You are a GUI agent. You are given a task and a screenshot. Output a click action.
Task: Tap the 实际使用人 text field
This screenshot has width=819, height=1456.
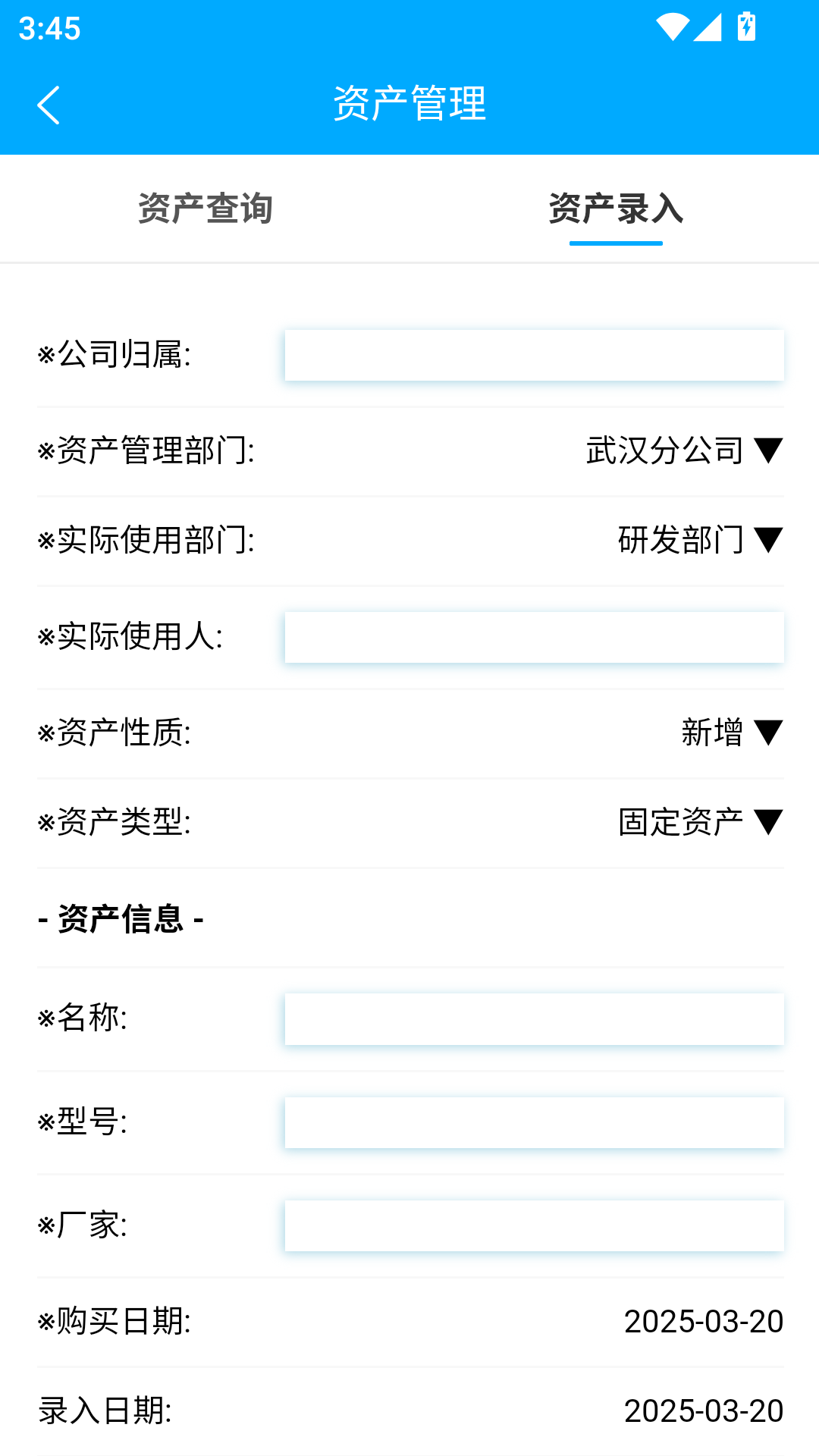click(x=534, y=637)
